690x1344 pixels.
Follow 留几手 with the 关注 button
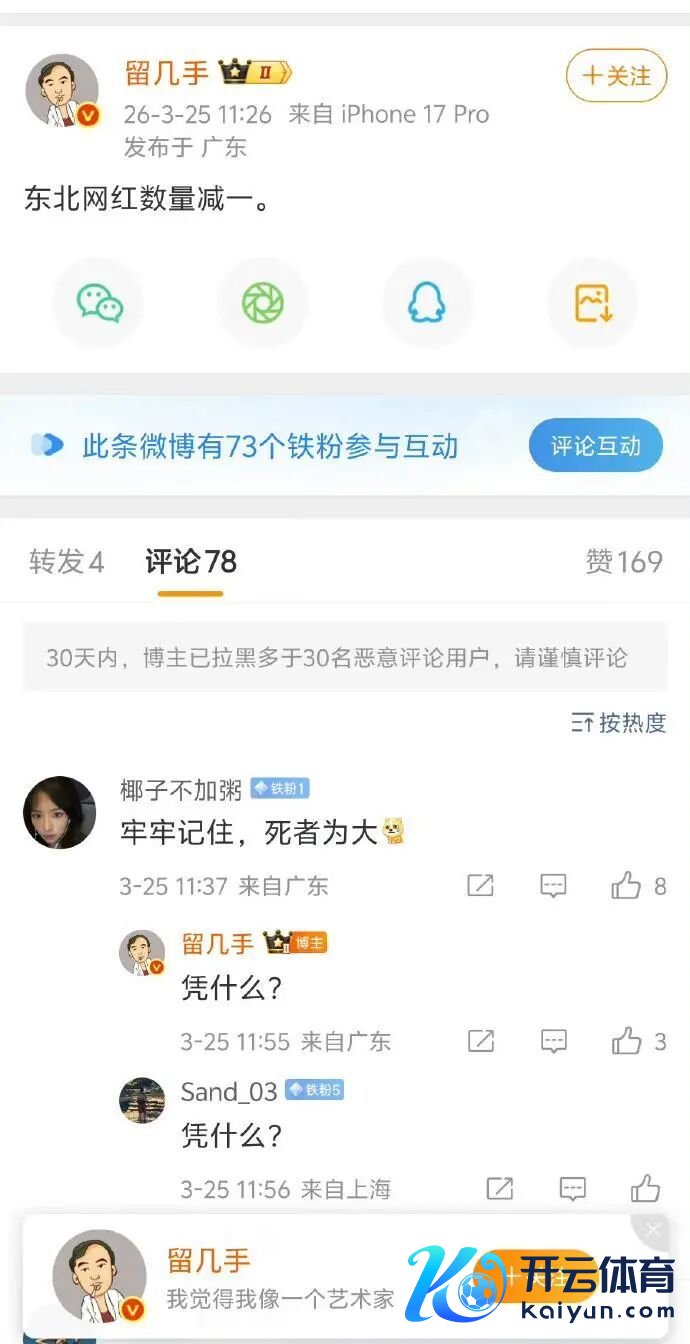pos(616,76)
